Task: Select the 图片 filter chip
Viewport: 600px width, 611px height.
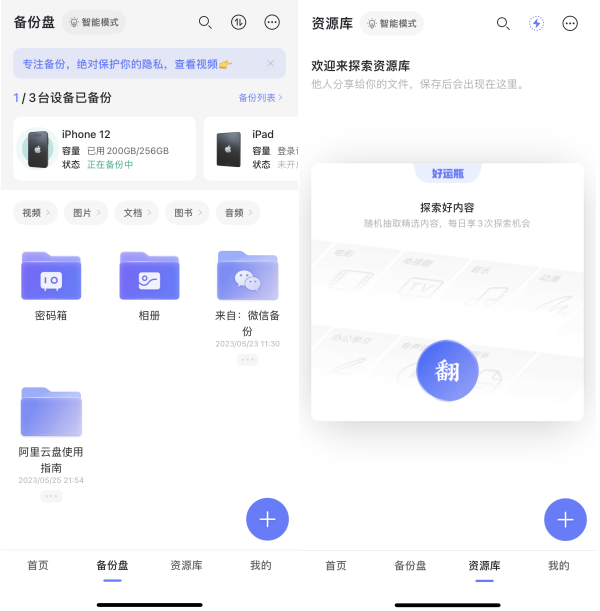Action: click(x=87, y=212)
